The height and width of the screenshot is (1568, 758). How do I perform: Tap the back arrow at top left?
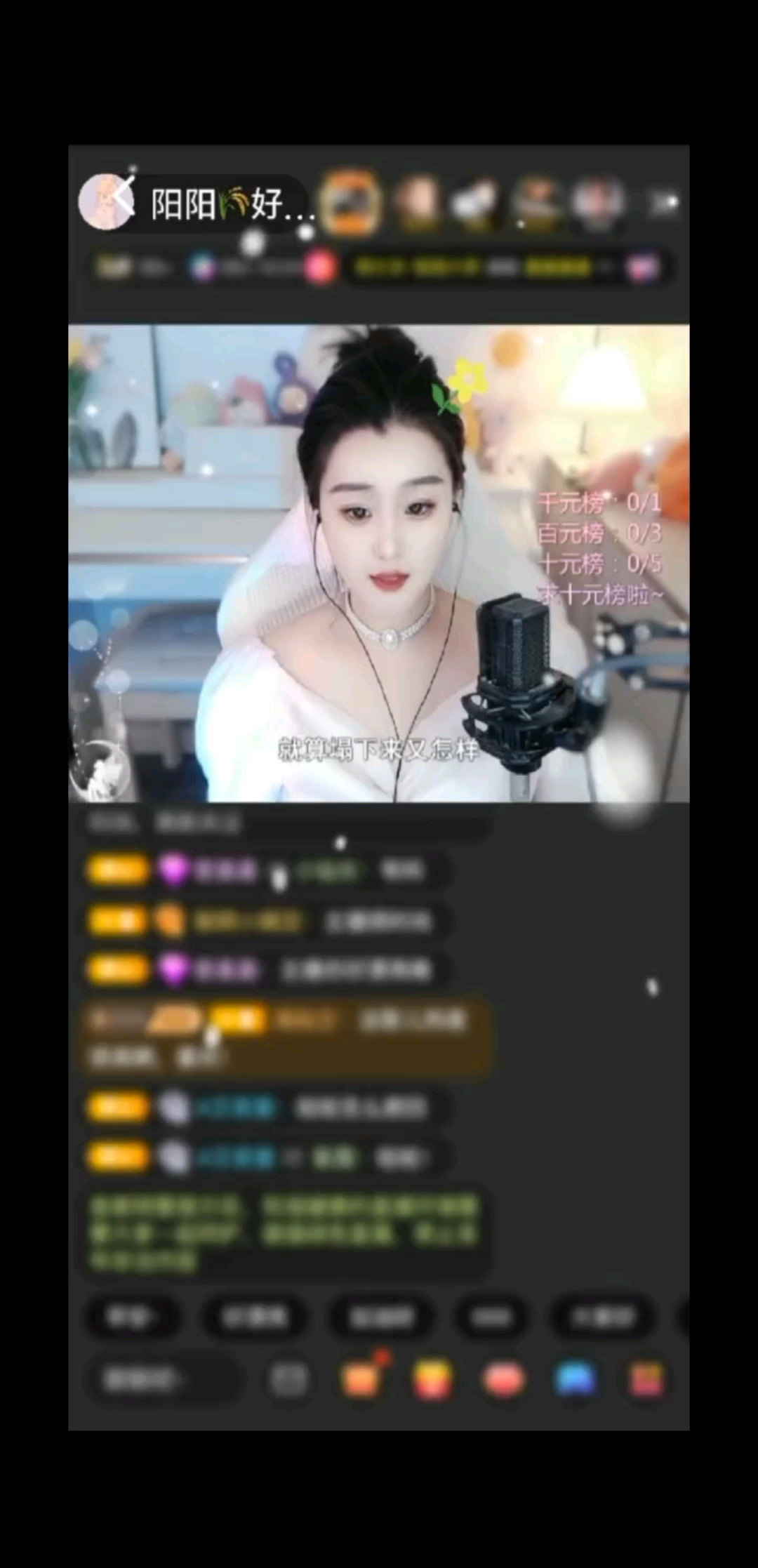[x=124, y=197]
